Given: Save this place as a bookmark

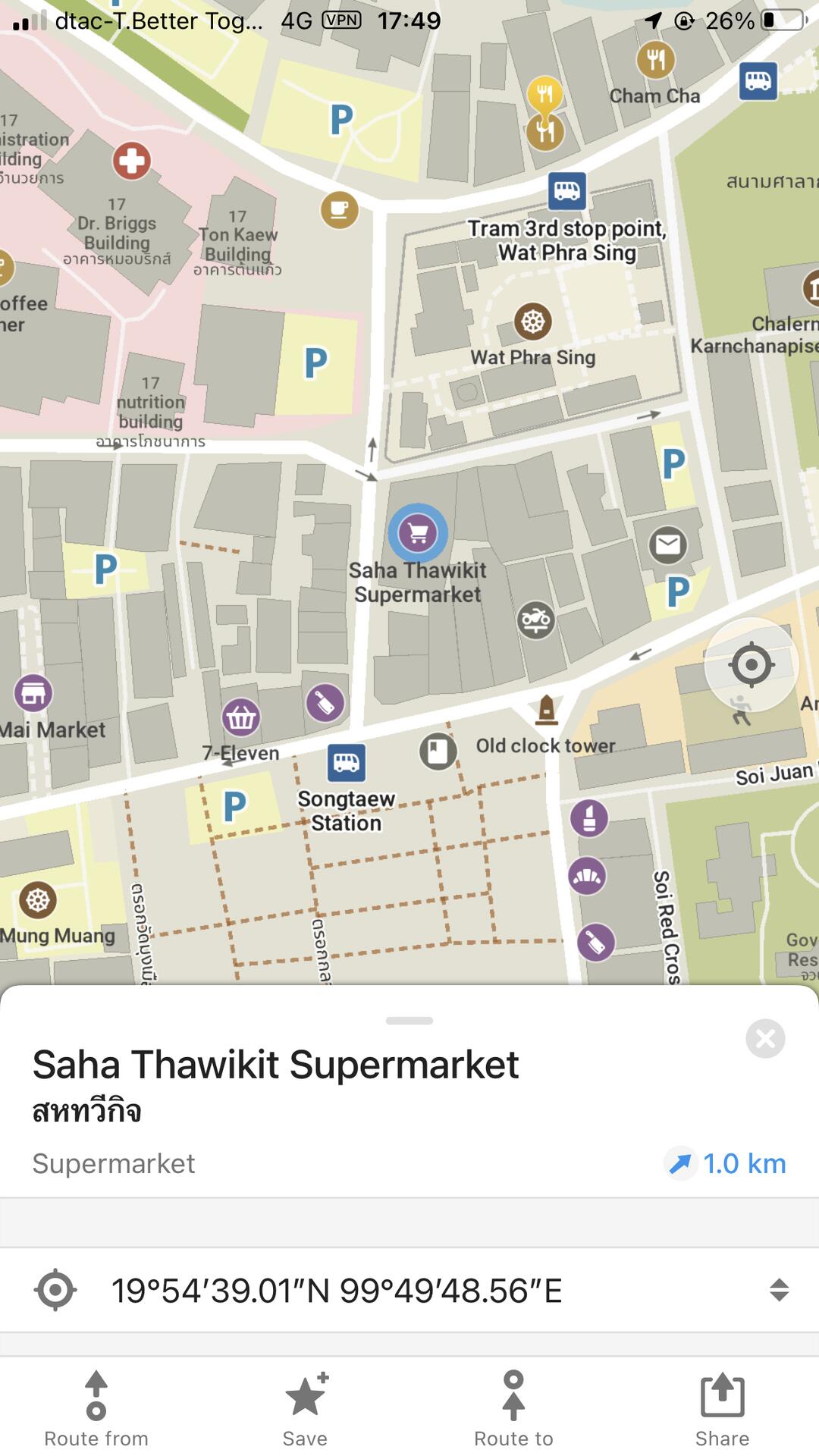Looking at the screenshot, I should [x=305, y=1407].
